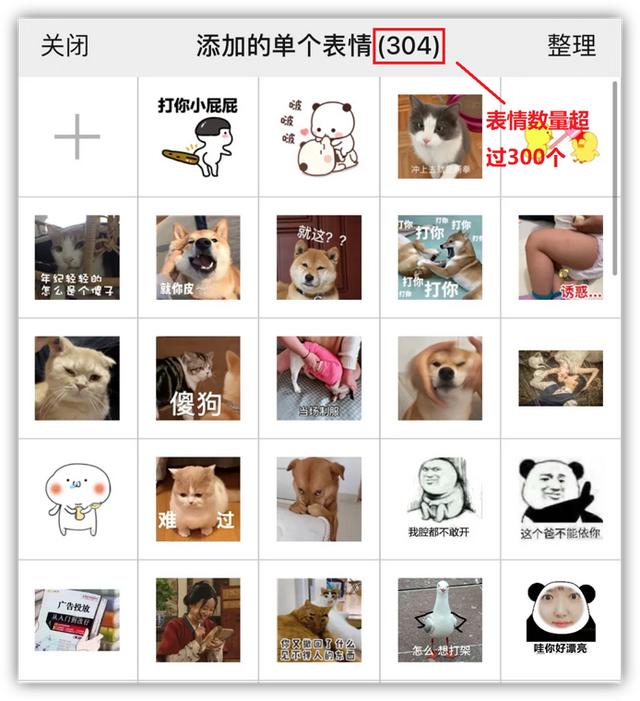The height and width of the screenshot is (701, 640).
Task: Tap 关闭 to close the sticker page
Action: pos(65,46)
